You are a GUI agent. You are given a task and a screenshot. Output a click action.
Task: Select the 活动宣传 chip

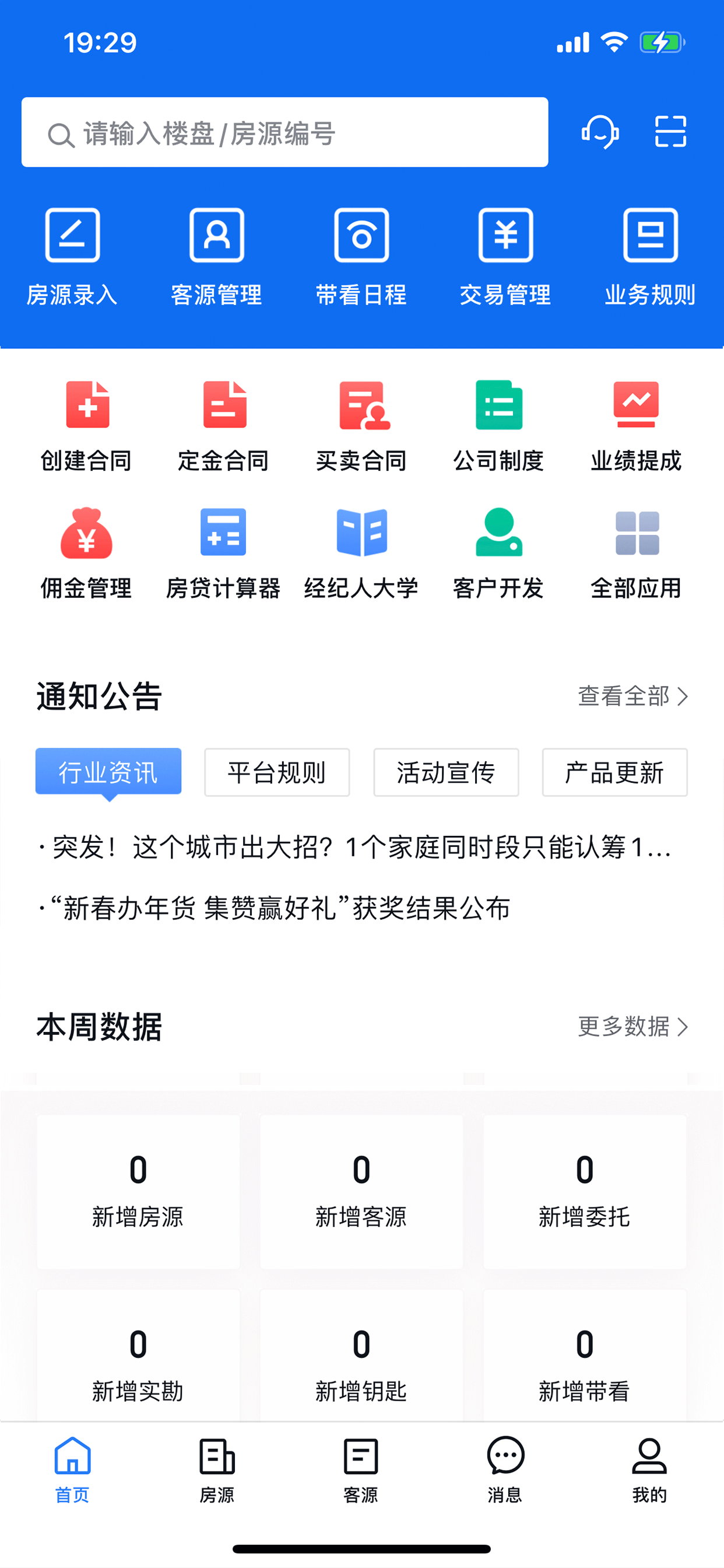pos(446,772)
